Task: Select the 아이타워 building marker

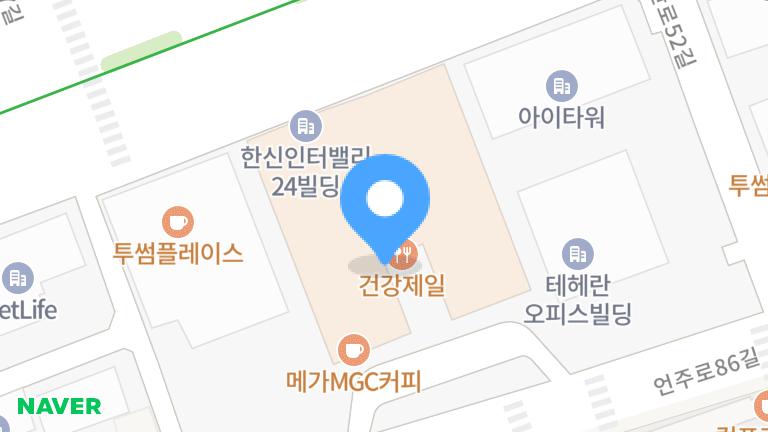Action: tap(562, 86)
